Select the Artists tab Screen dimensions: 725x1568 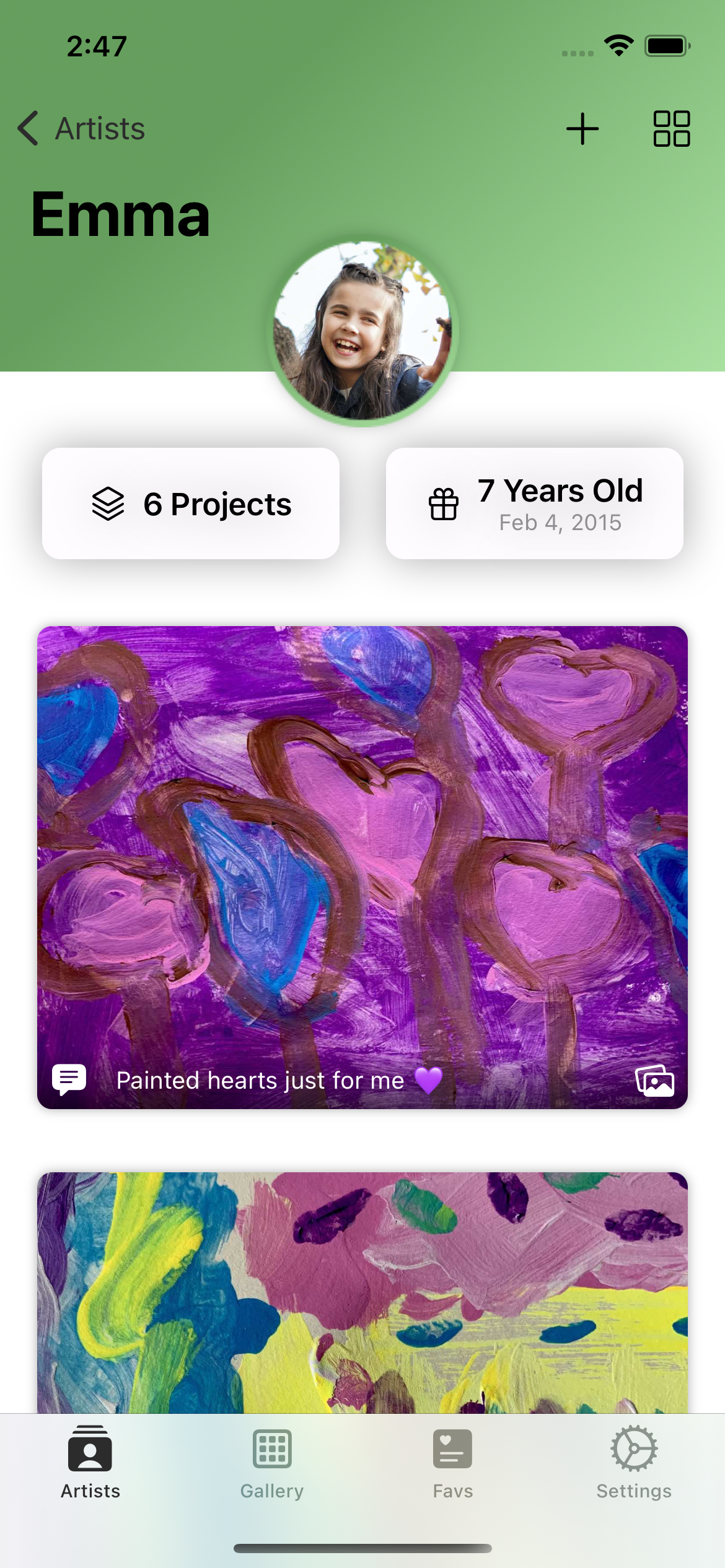coord(90,1464)
